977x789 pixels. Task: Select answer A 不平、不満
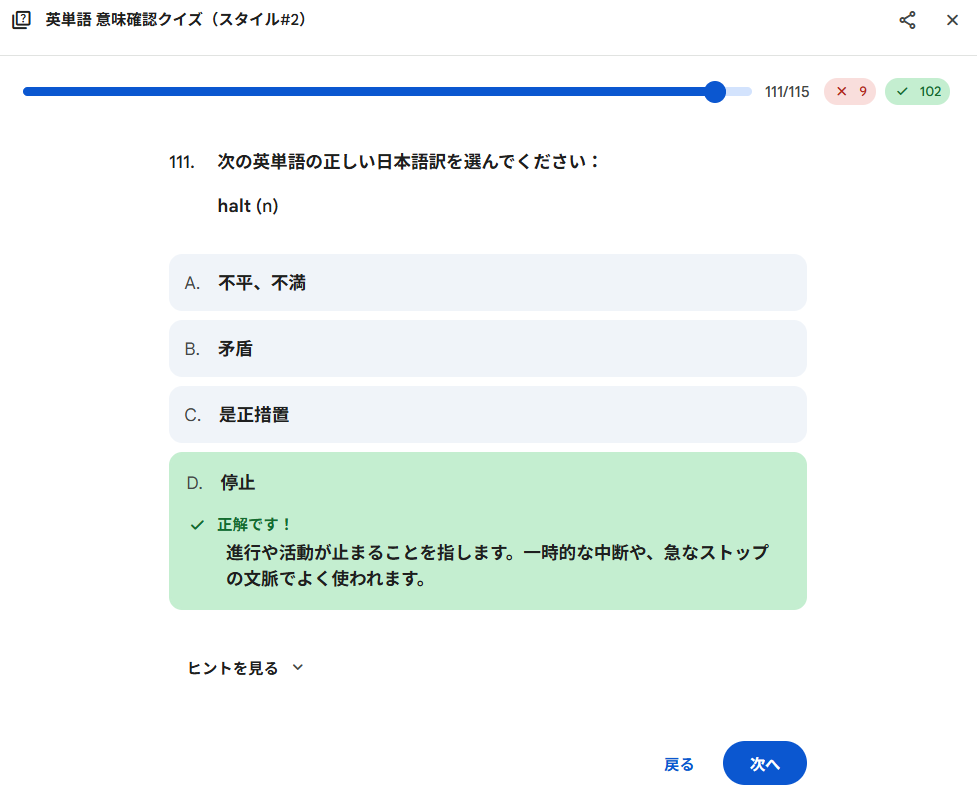[487, 283]
